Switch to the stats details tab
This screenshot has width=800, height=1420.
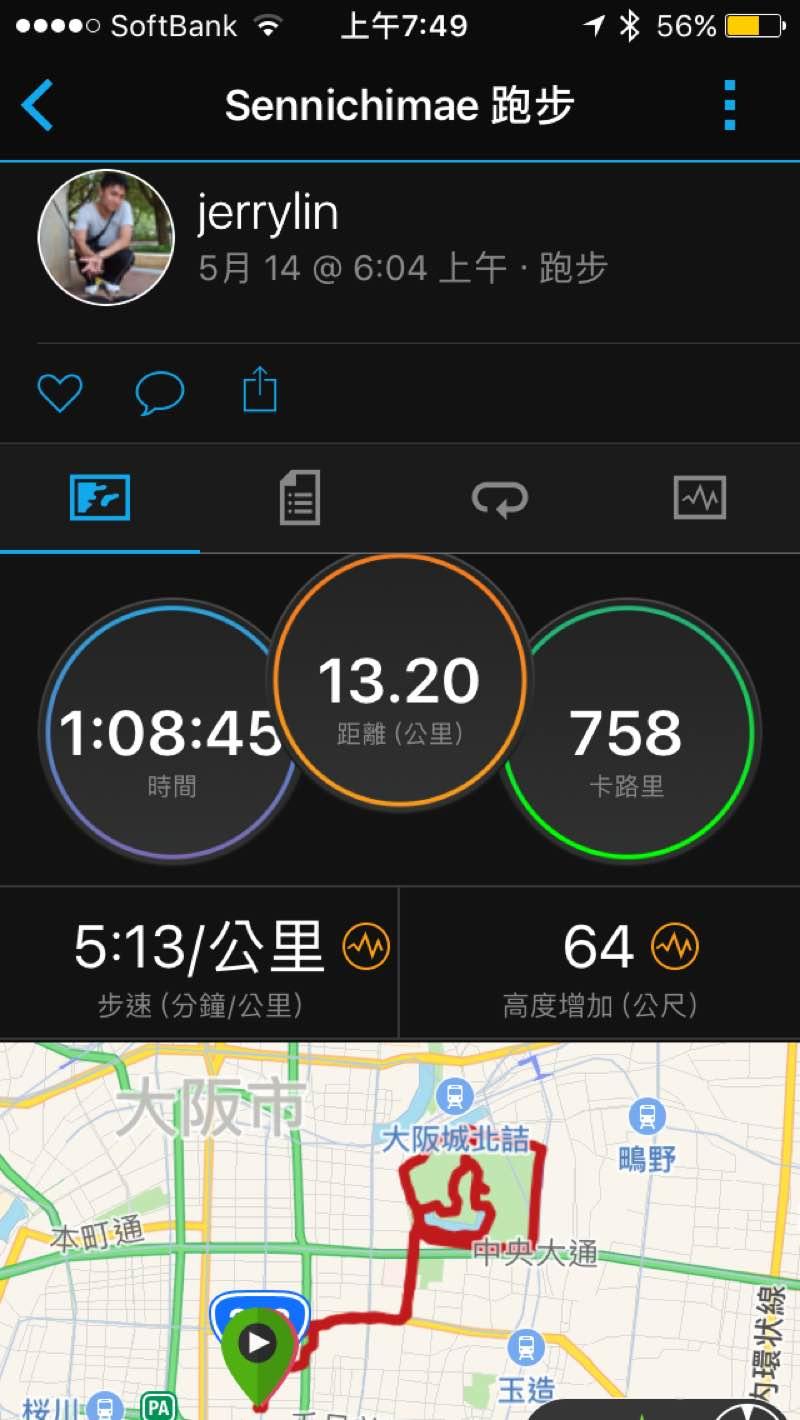click(299, 497)
